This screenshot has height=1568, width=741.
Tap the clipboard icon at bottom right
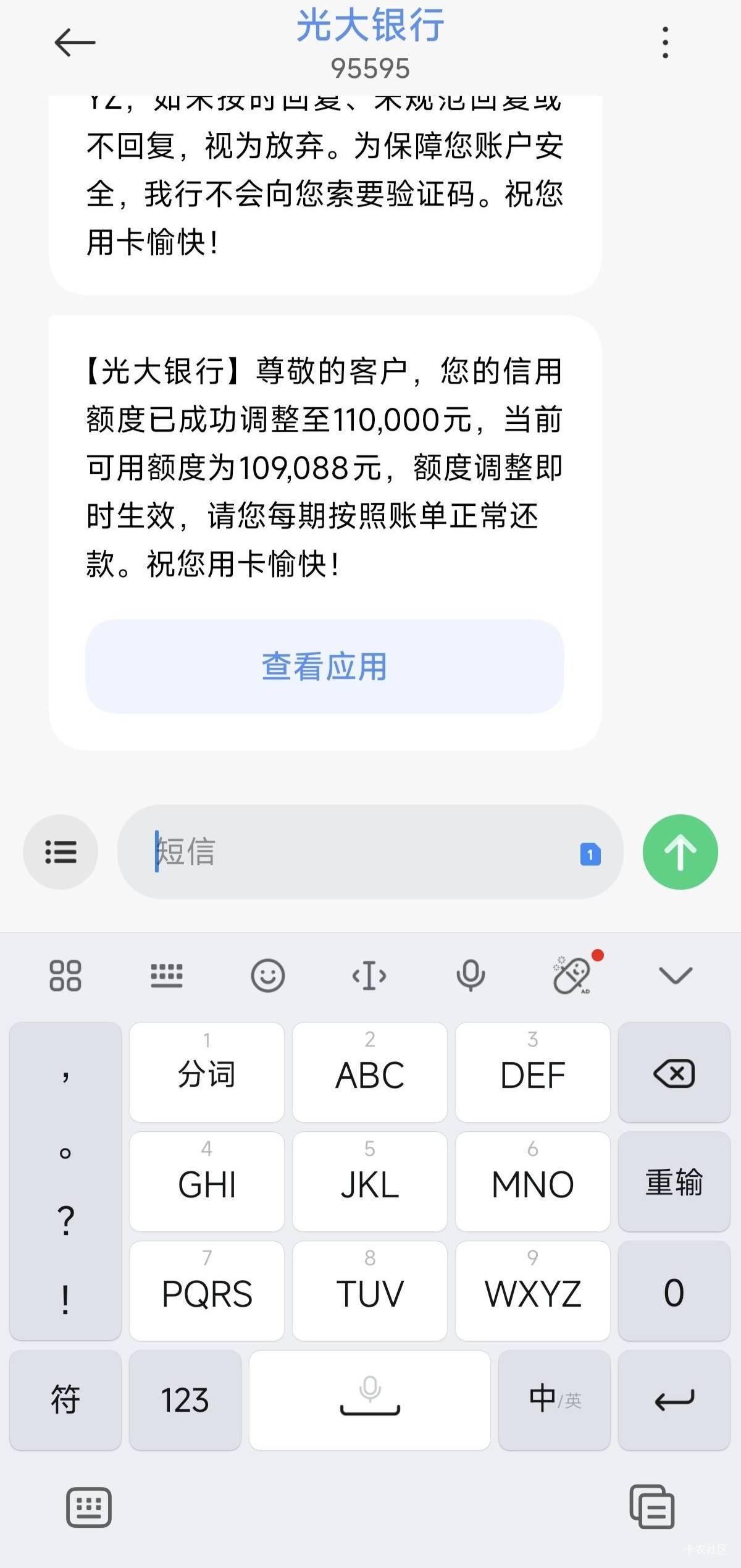(x=652, y=1507)
